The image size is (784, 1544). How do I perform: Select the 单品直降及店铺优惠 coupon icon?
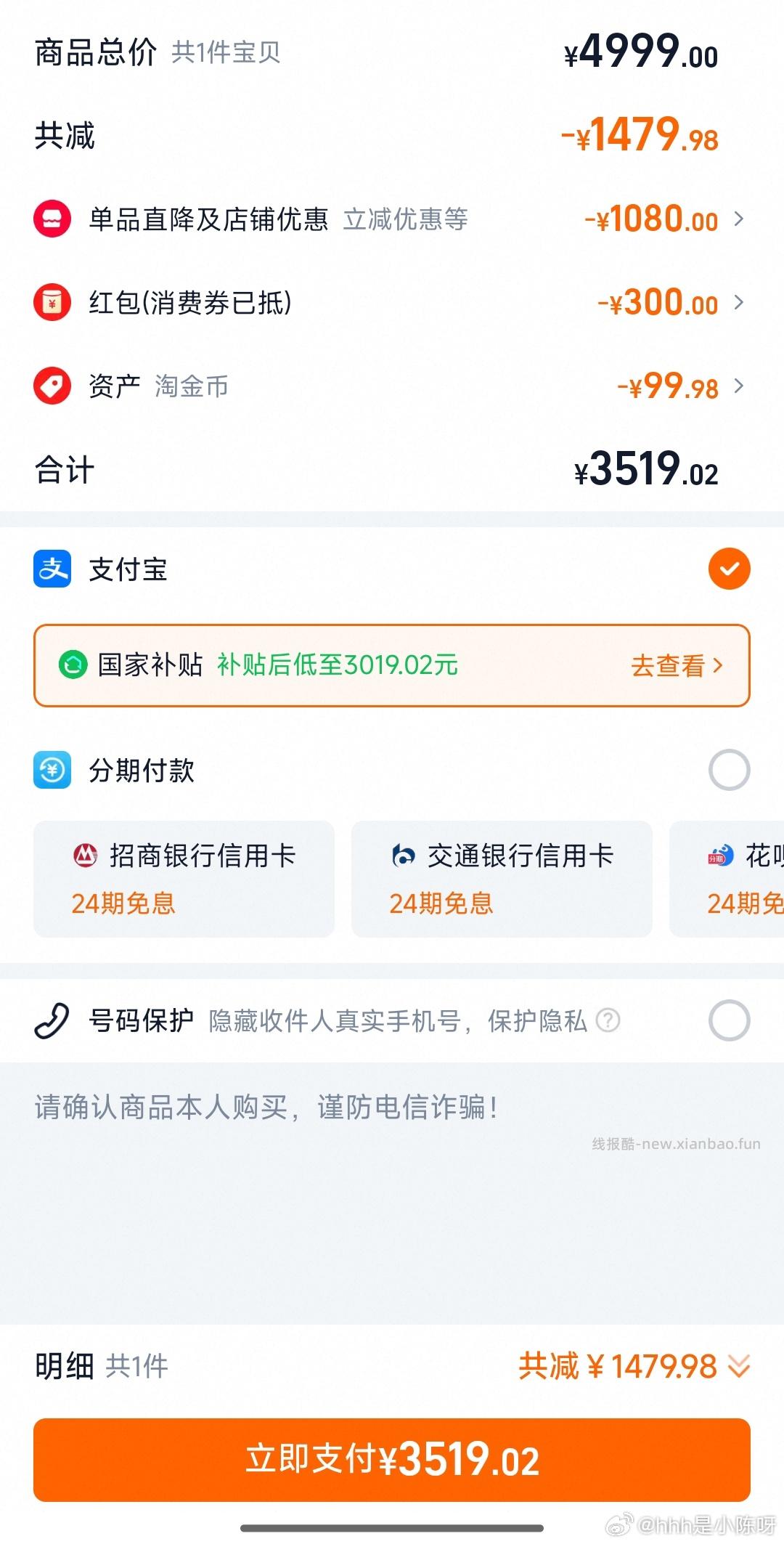[52, 219]
